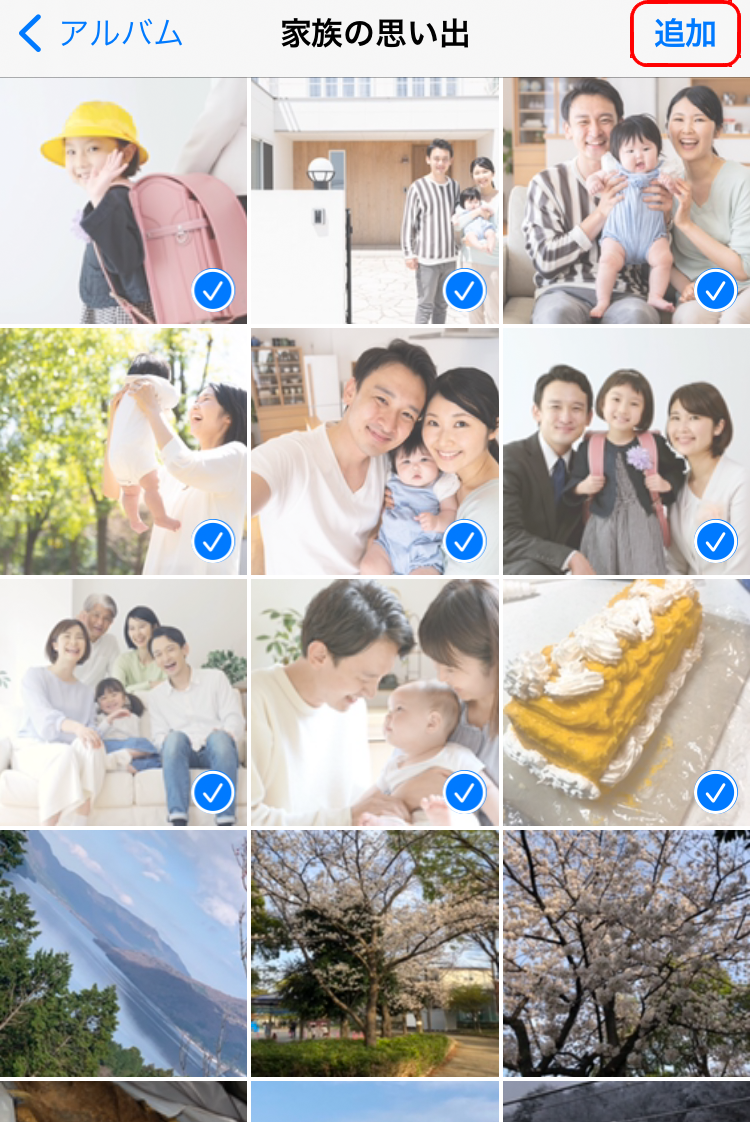Go back to アルバム list
Viewport: 750px width, 1122px height.
(100, 34)
